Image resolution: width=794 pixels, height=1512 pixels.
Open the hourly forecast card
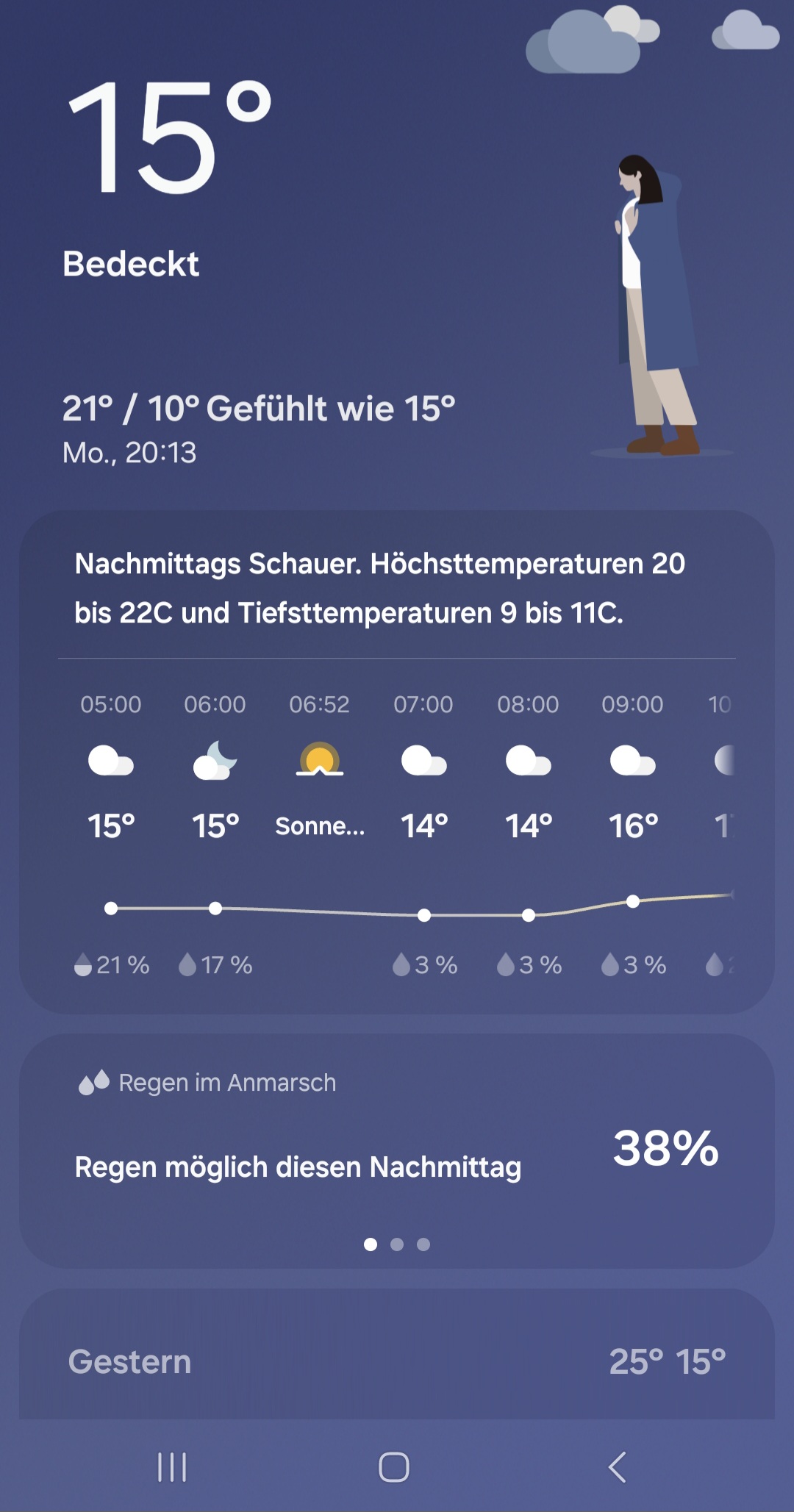click(x=397, y=762)
